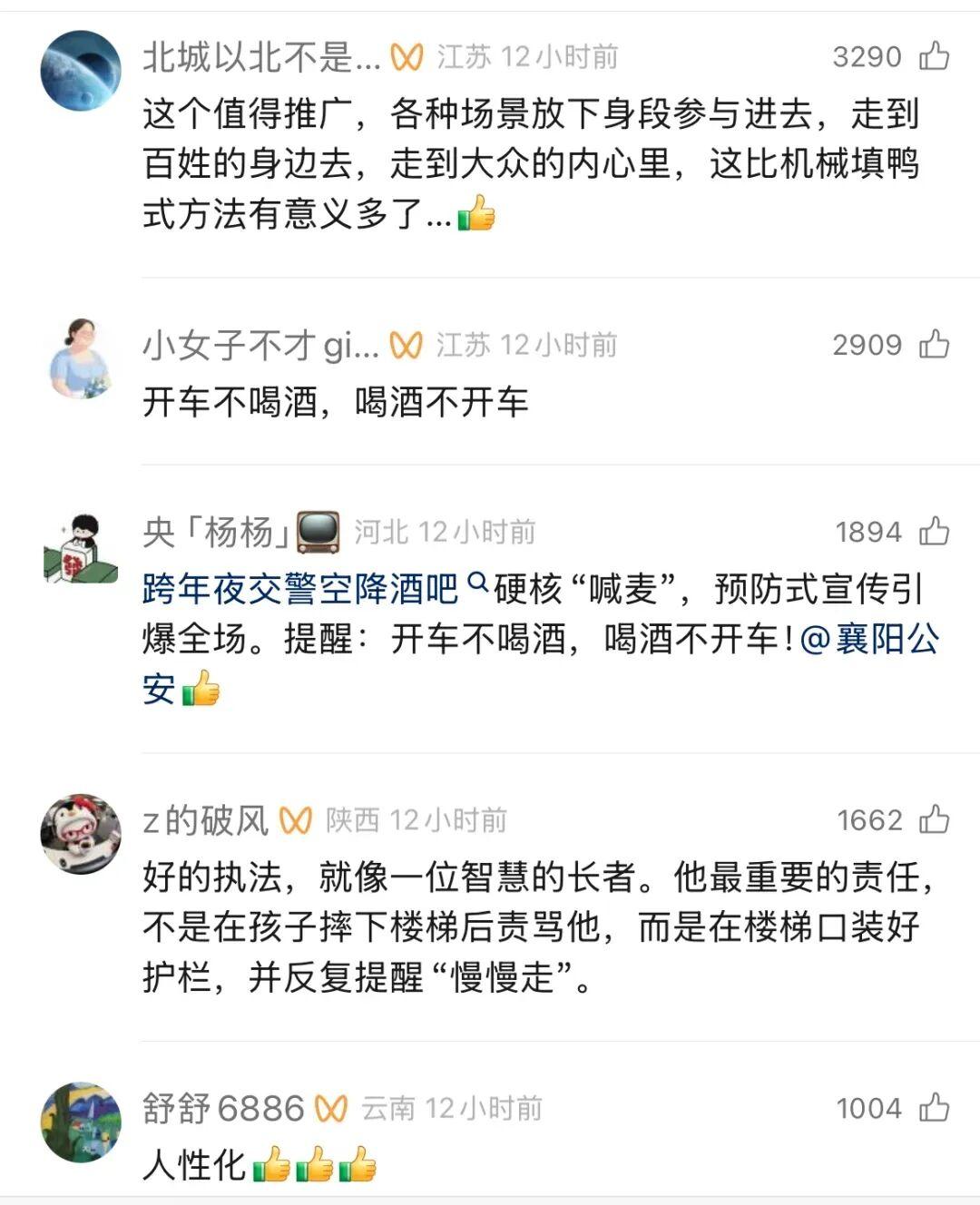Open the username 舒舒6886

click(223, 1109)
